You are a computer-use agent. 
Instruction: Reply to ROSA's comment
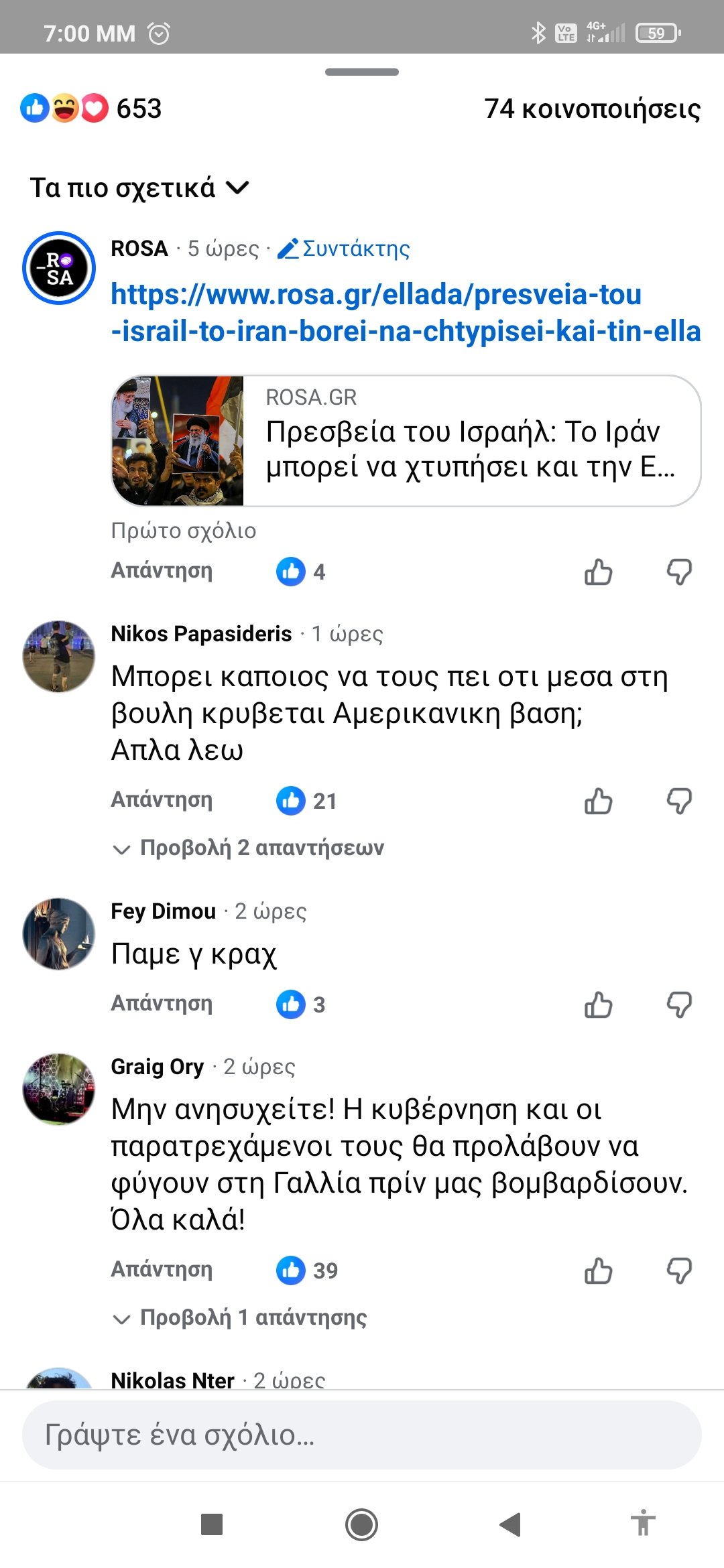click(x=162, y=571)
